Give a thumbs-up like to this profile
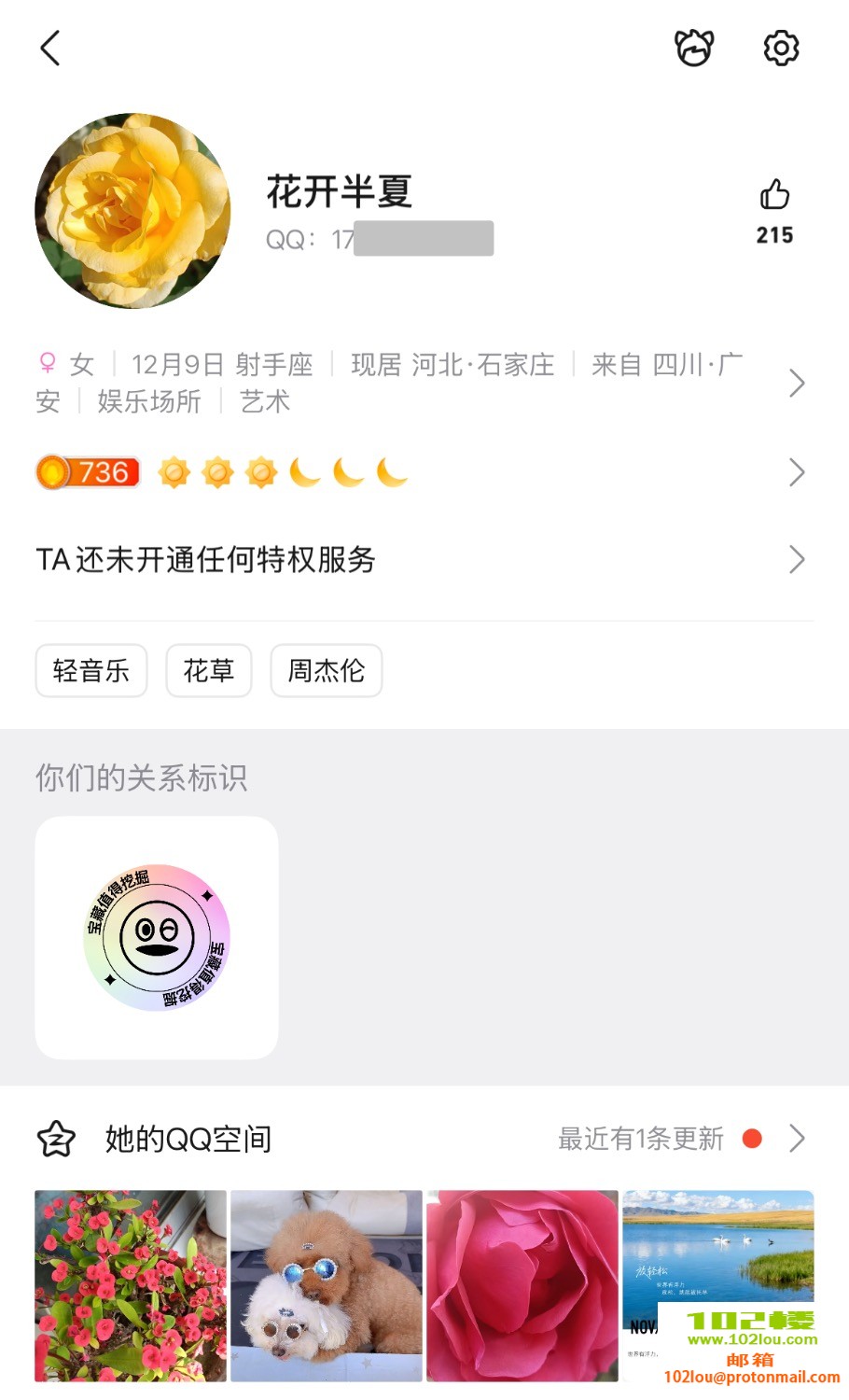 pyautogui.click(x=774, y=196)
